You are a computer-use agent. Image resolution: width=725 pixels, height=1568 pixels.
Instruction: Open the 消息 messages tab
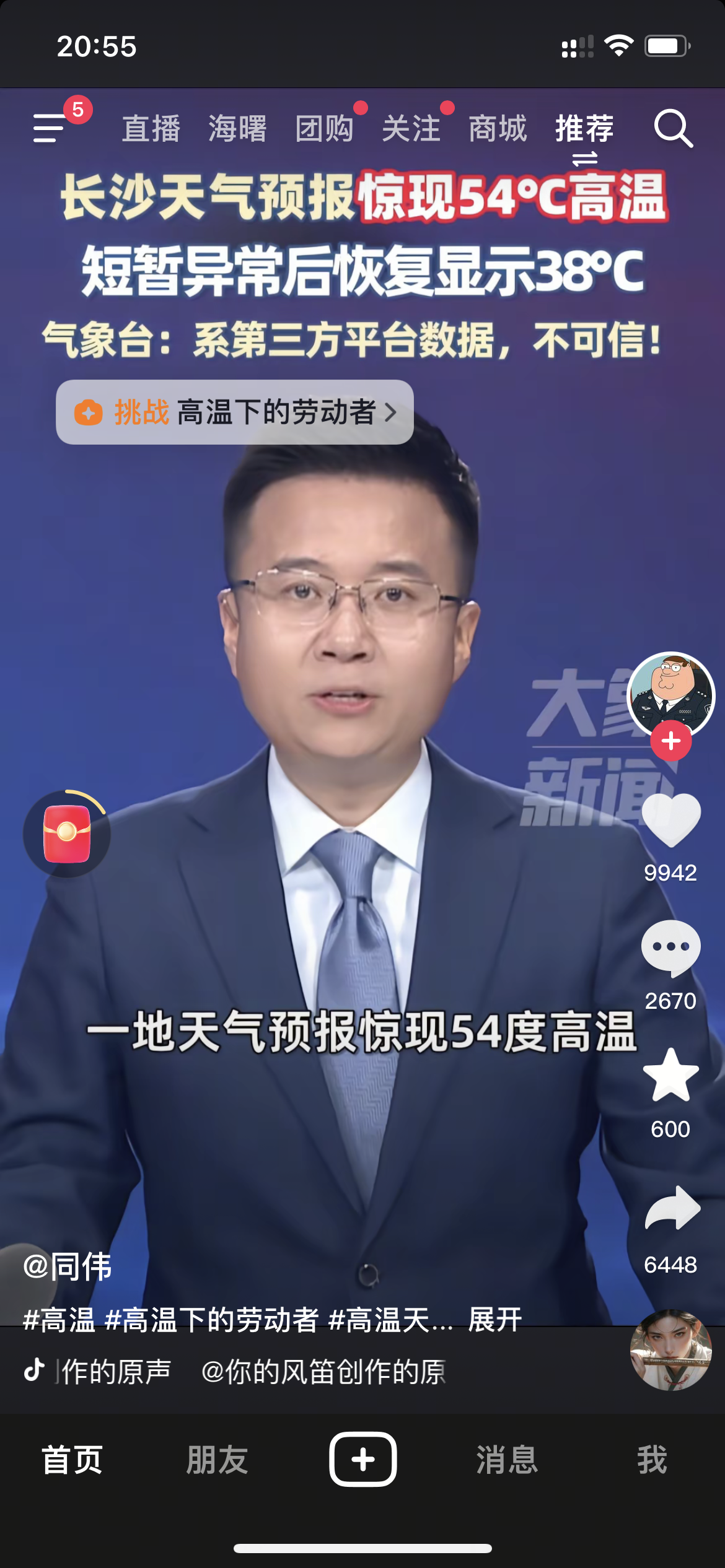[x=507, y=1460]
